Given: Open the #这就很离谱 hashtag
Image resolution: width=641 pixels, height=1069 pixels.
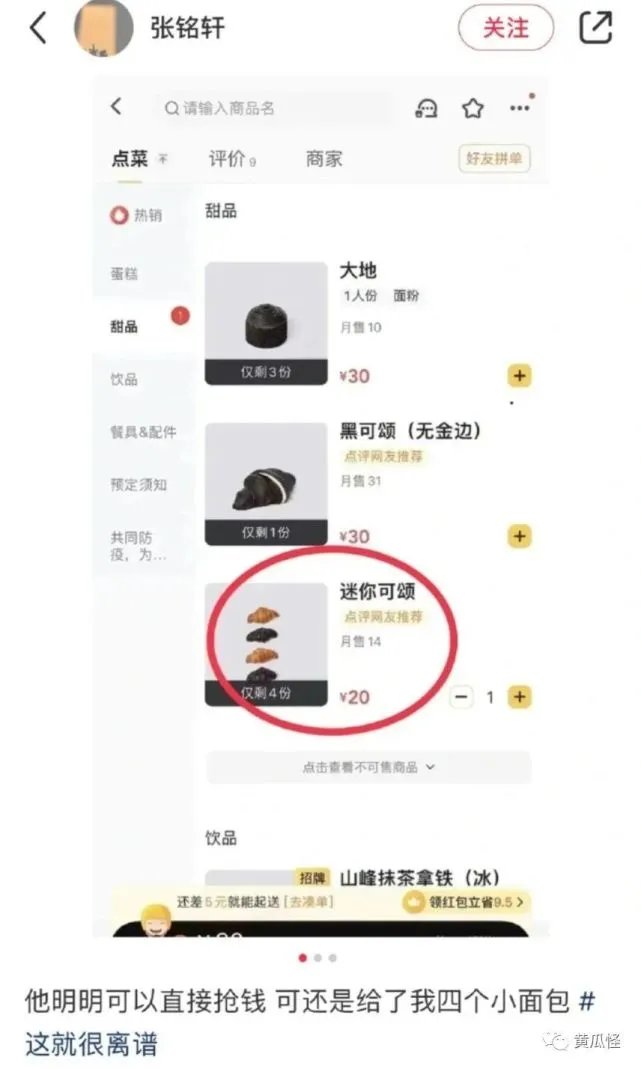Looking at the screenshot, I should 90,1045.
